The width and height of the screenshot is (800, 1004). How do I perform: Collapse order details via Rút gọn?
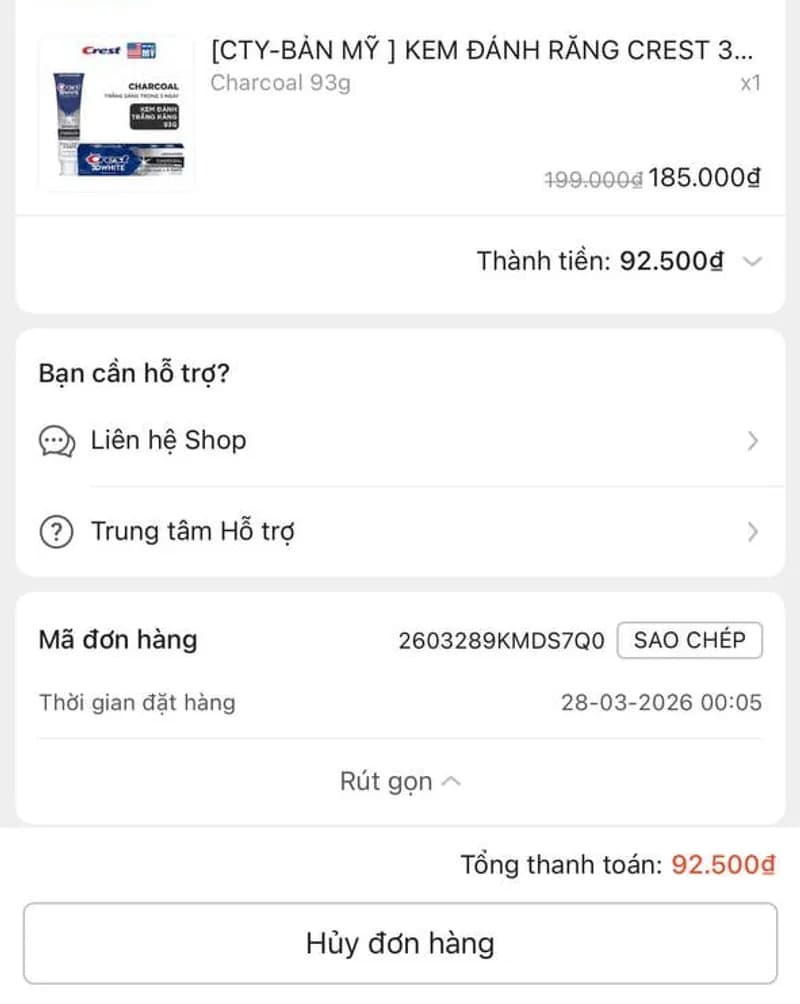tap(400, 781)
